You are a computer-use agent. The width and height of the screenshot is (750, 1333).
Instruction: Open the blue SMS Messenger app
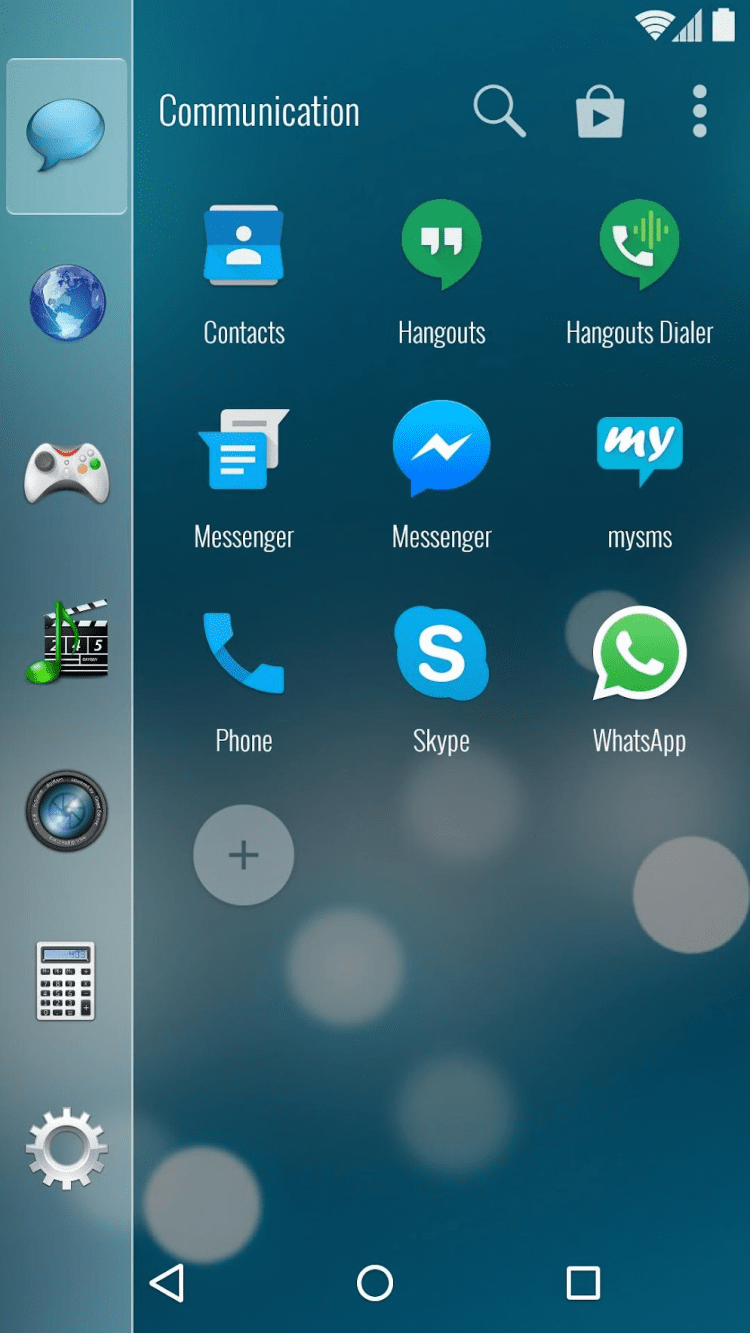244,449
